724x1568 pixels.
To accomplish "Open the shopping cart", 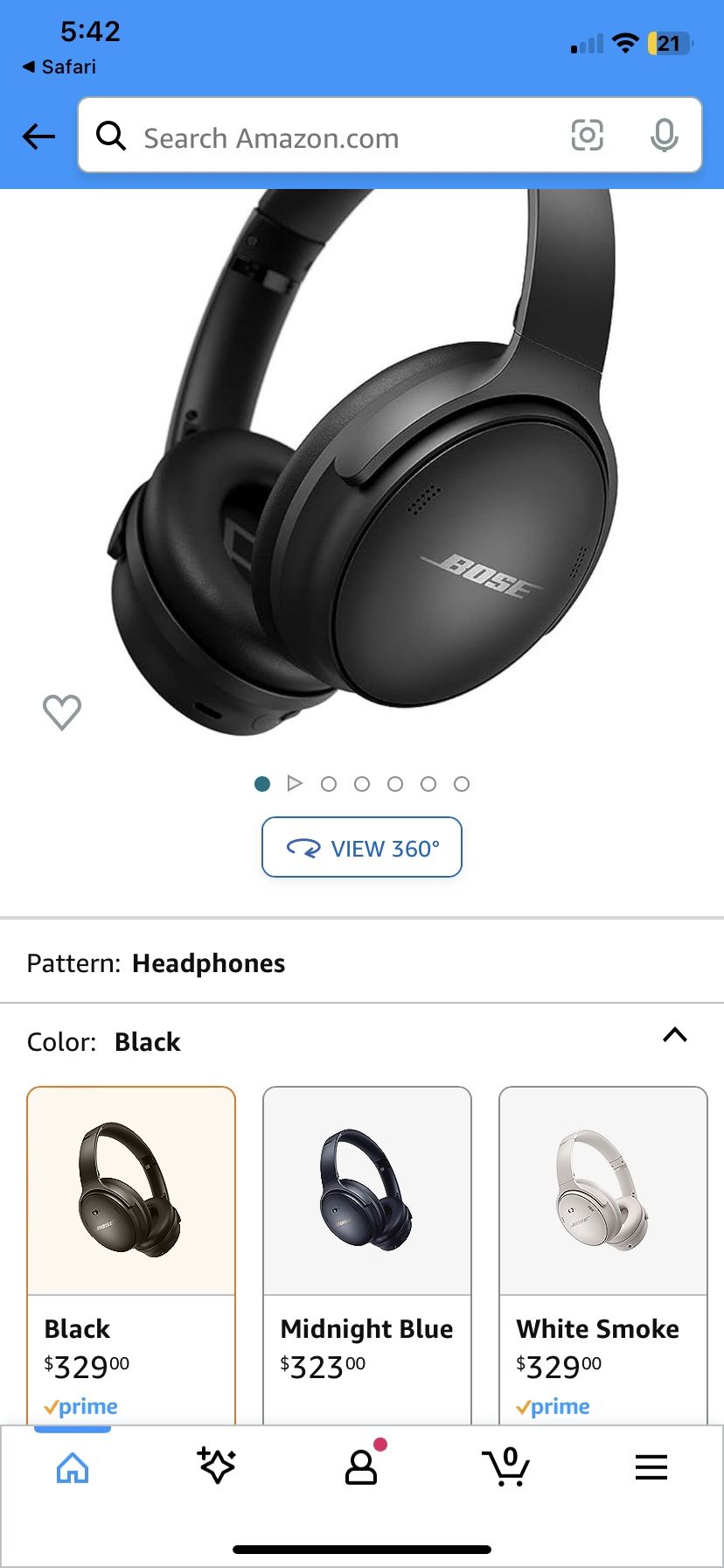I will 506,1468.
